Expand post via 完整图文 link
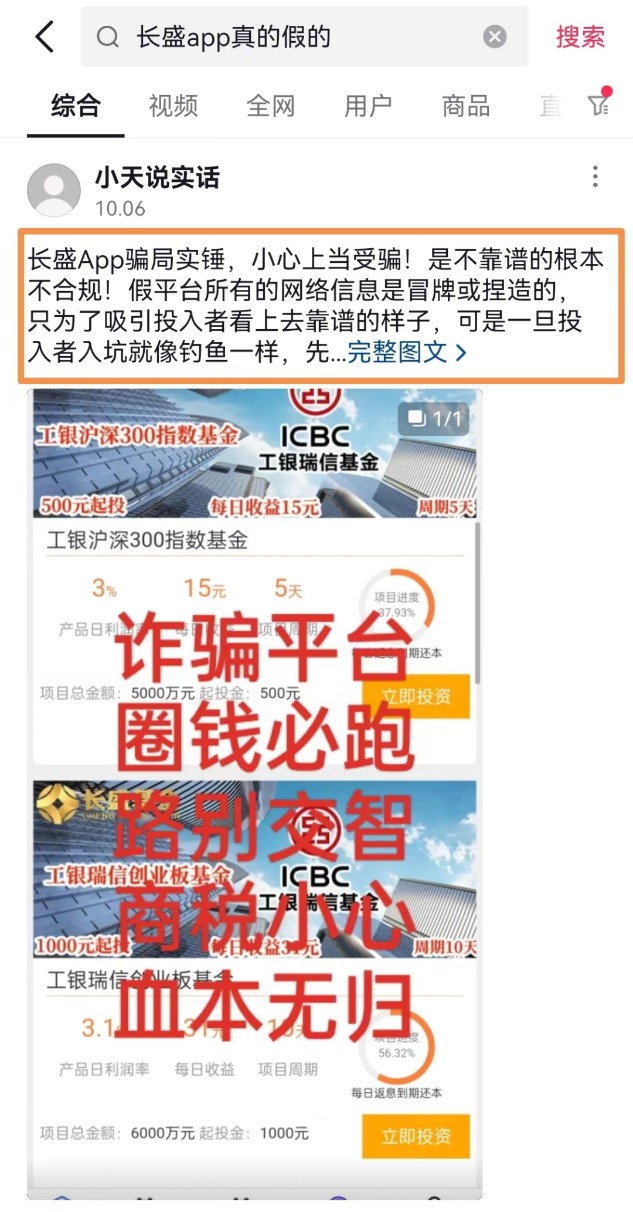The image size is (633, 1212). [x=406, y=352]
